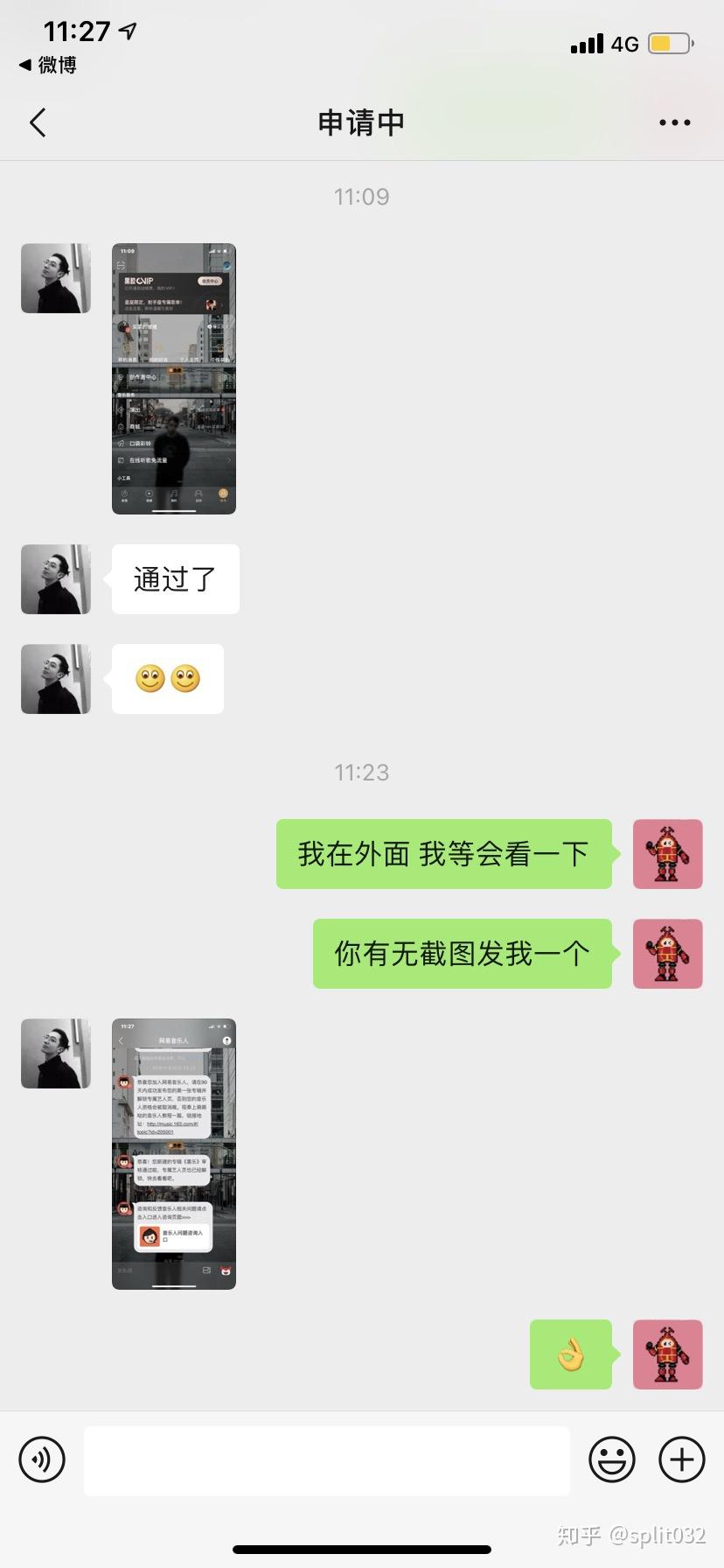Open the emoji sticker panel

[x=611, y=1459]
